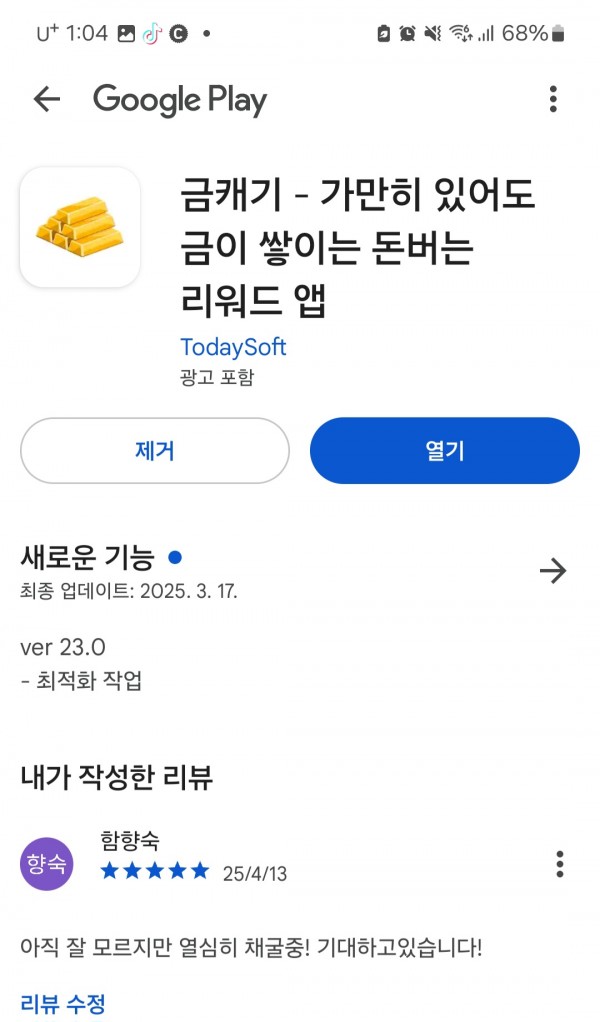Tap 제거 to uninstall the app
Viewport: 600px width, 1022px height.
click(155, 451)
